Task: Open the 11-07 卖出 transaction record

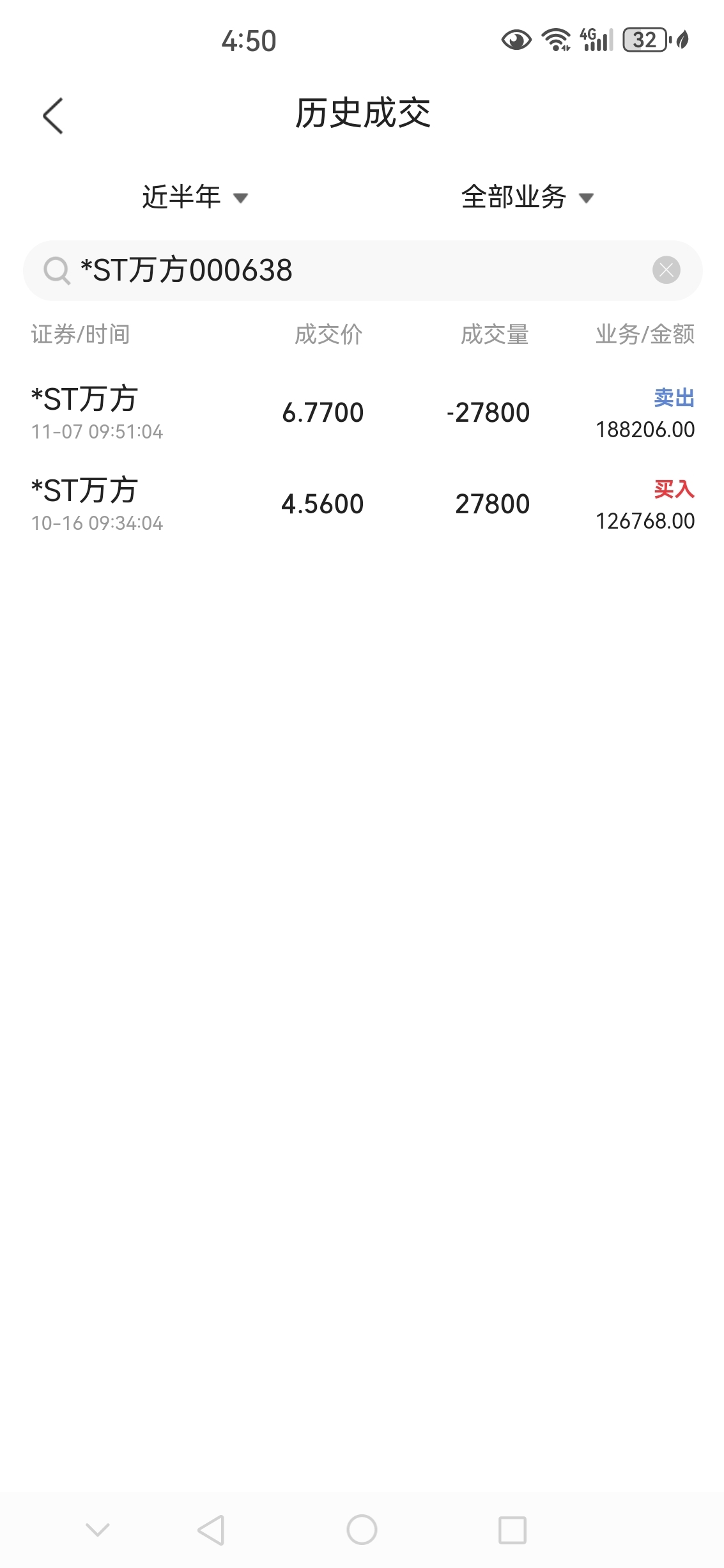Action: click(362, 413)
